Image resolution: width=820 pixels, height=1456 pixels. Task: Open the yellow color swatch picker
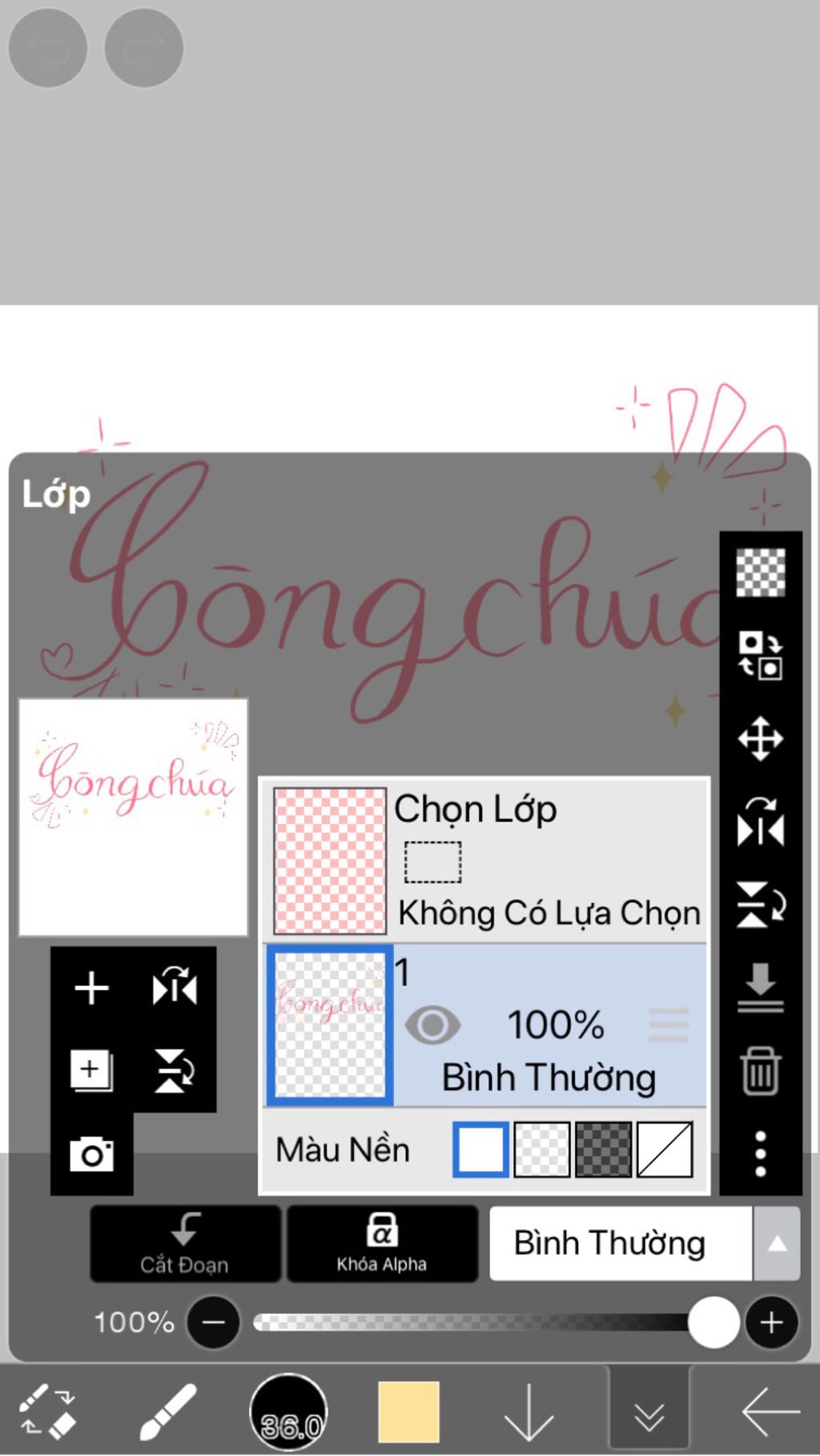point(408,1411)
